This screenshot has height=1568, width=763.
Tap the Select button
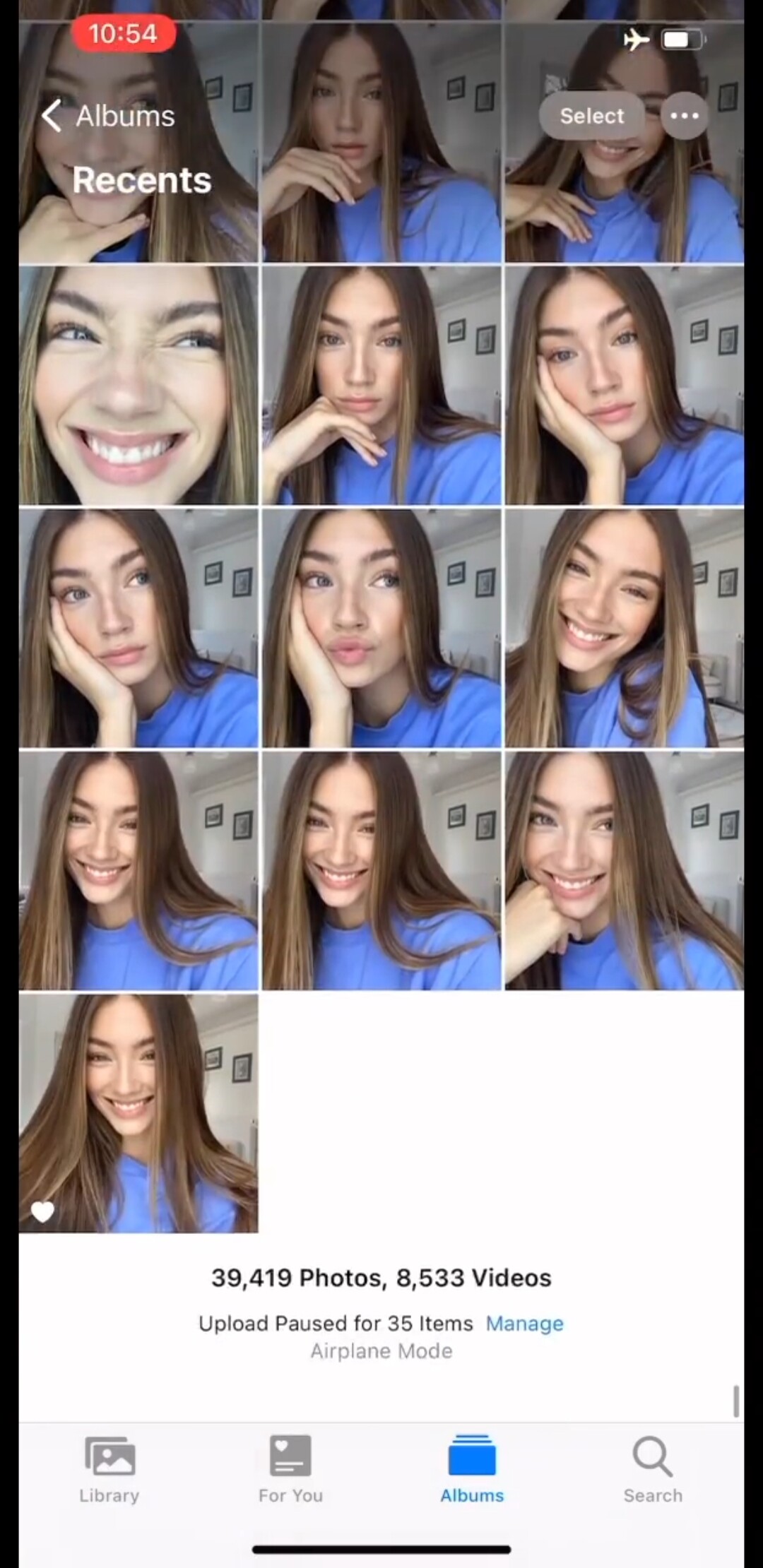click(592, 116)
